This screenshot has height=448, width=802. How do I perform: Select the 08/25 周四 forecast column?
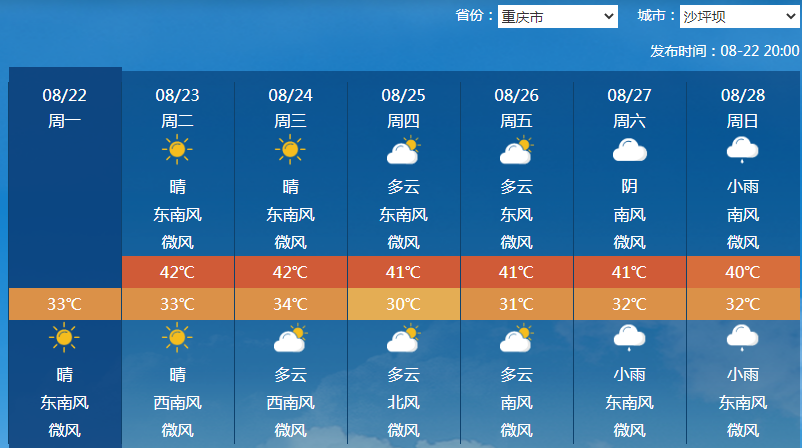pos(404,108)
